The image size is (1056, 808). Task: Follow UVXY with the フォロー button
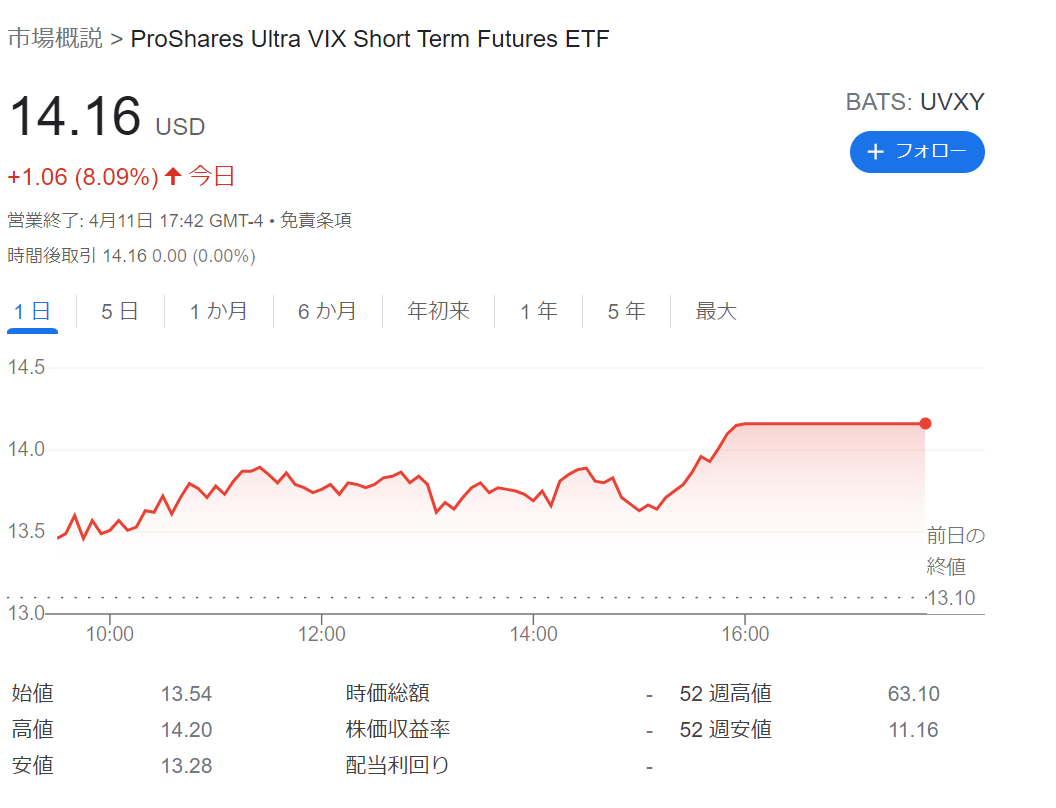916,152
